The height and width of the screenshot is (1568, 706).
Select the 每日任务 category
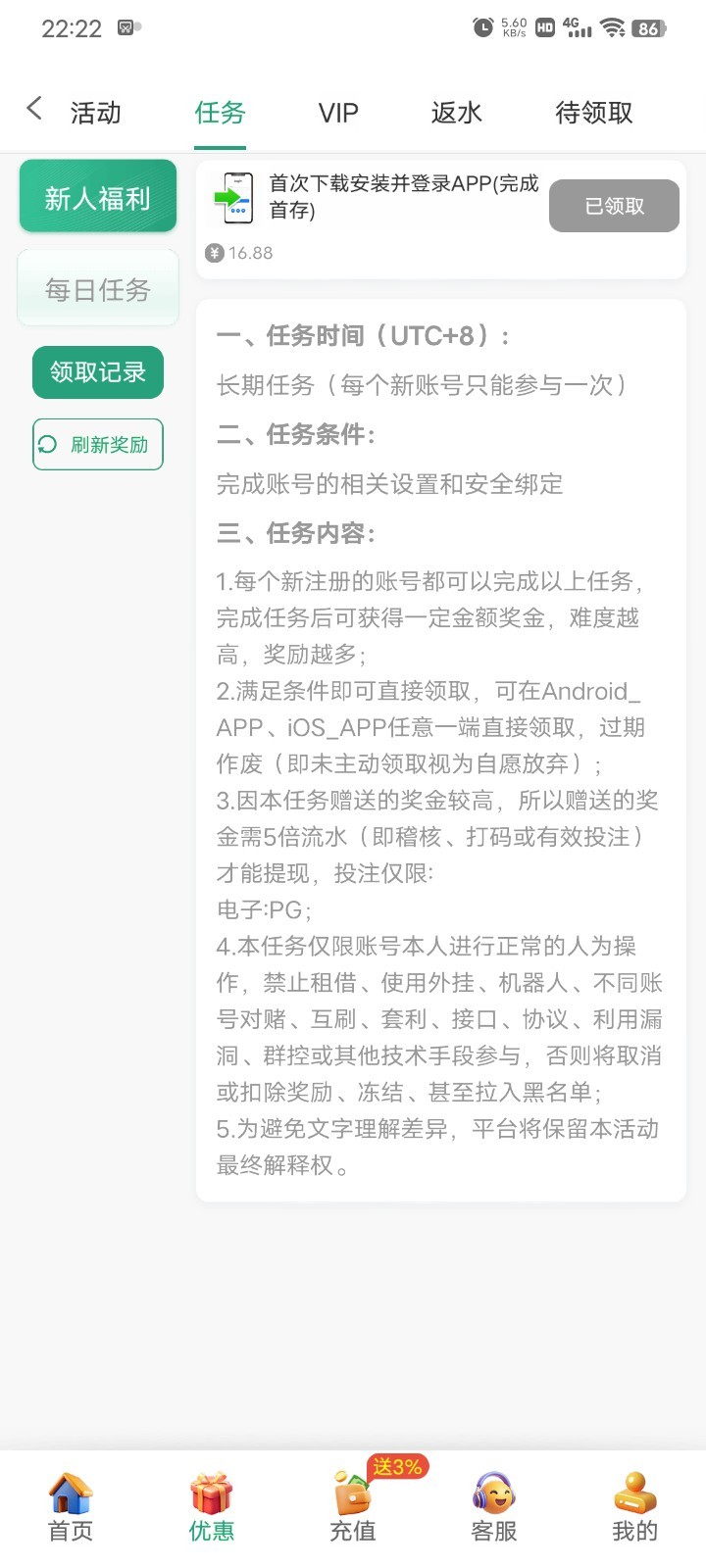pyautogui.click(x=98, y=288)
